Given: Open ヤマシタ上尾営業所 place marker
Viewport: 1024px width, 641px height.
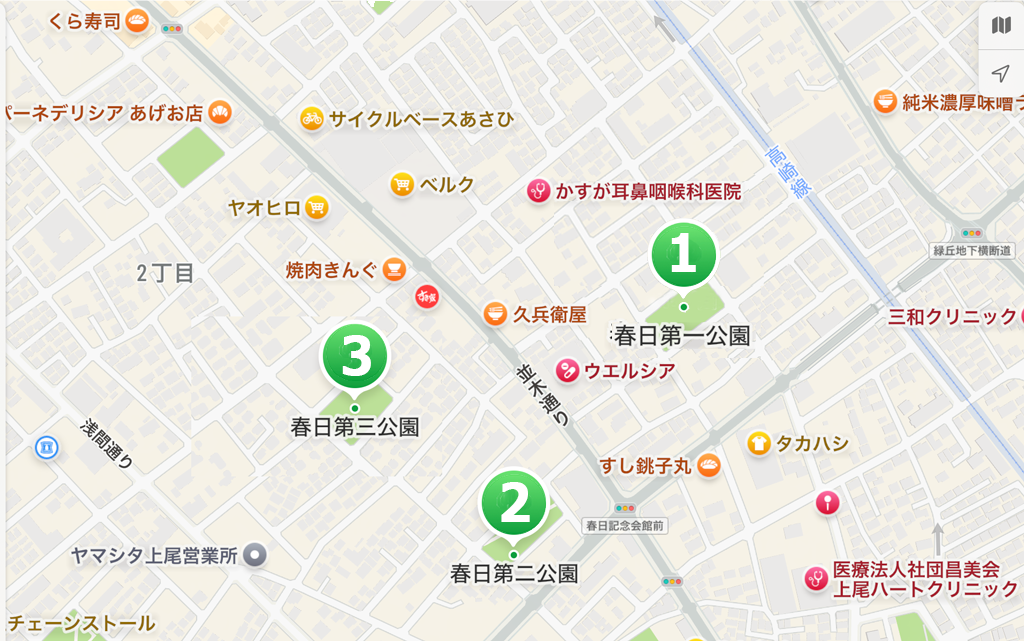Looking at the screenshot, I should [x=256, y=555].
